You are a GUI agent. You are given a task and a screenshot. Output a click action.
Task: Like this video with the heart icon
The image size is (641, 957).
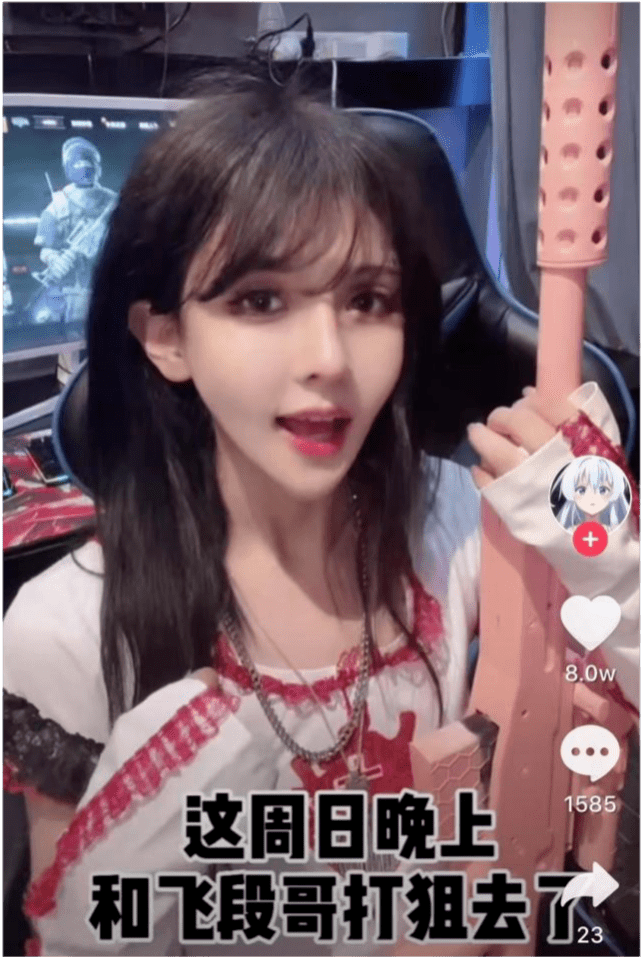[x=590, y=621]
